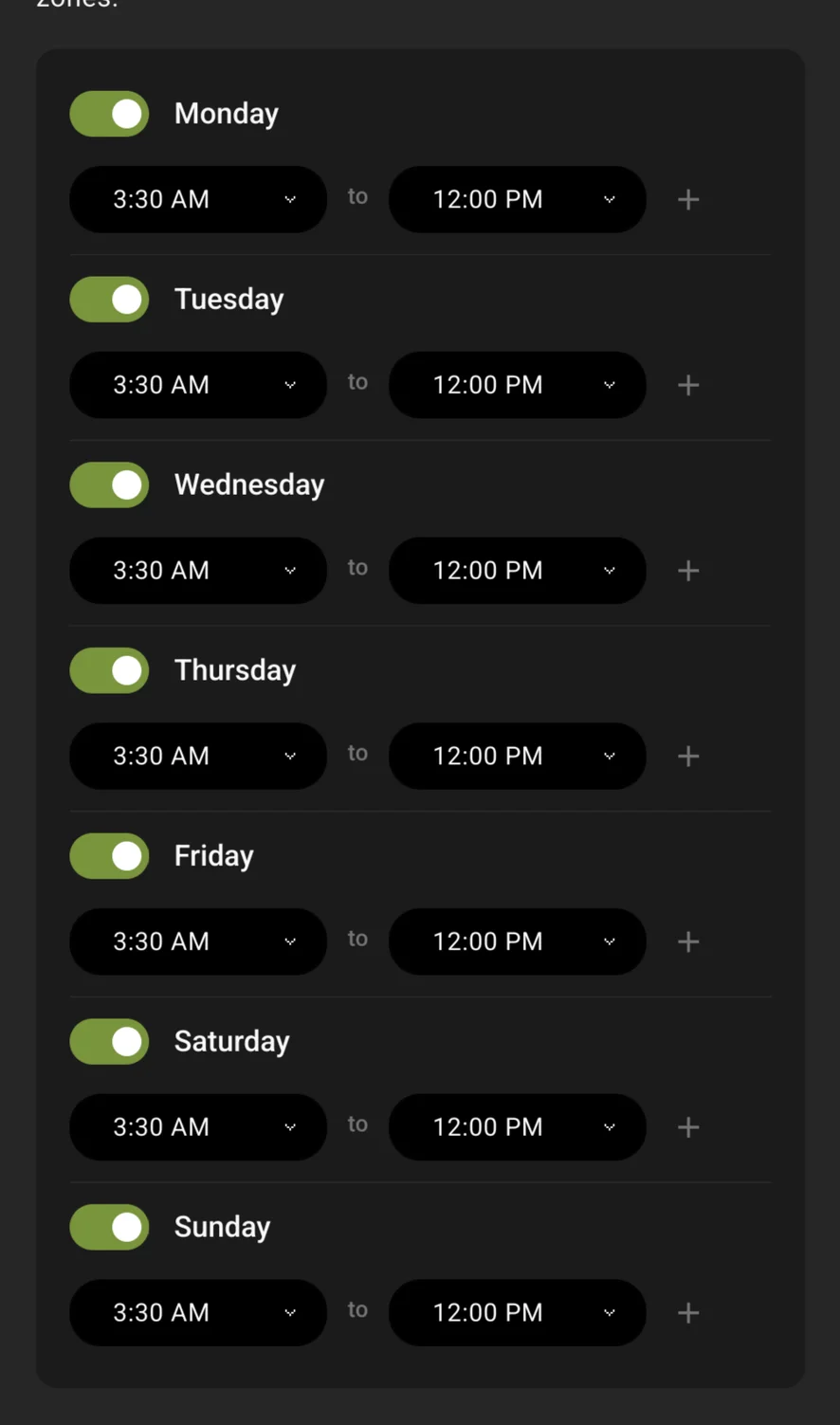
Task: Add a new time range on Friday
Action: (688, 941)
